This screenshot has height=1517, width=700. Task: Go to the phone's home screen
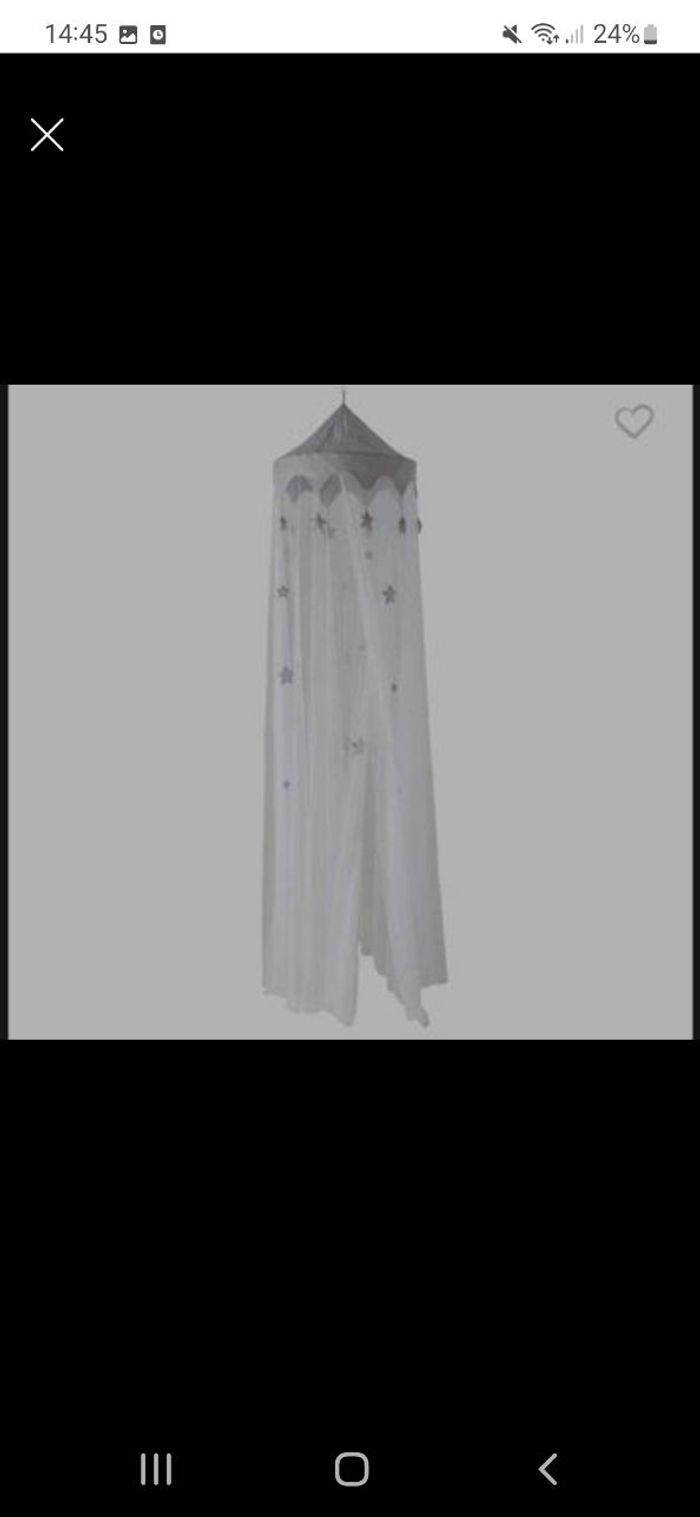click(351, 1468)
